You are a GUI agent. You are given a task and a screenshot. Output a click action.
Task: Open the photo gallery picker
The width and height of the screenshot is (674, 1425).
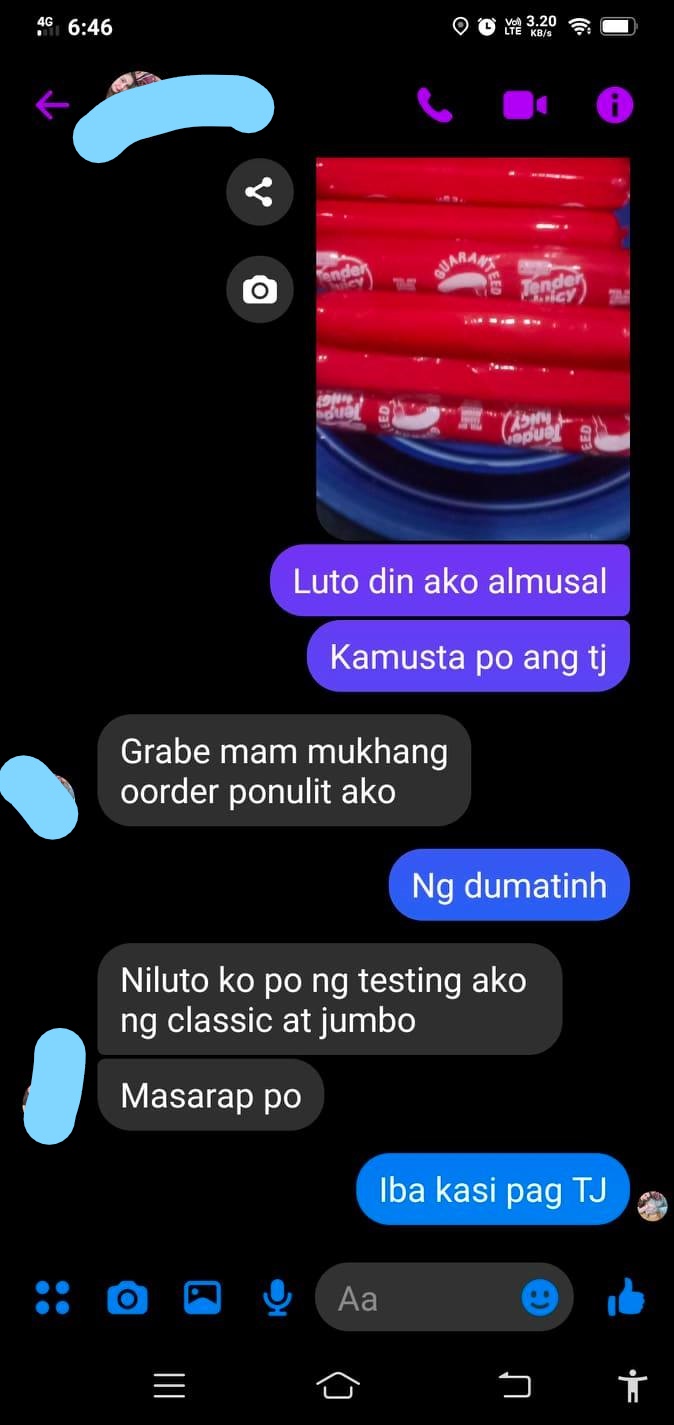(202, 1297)
